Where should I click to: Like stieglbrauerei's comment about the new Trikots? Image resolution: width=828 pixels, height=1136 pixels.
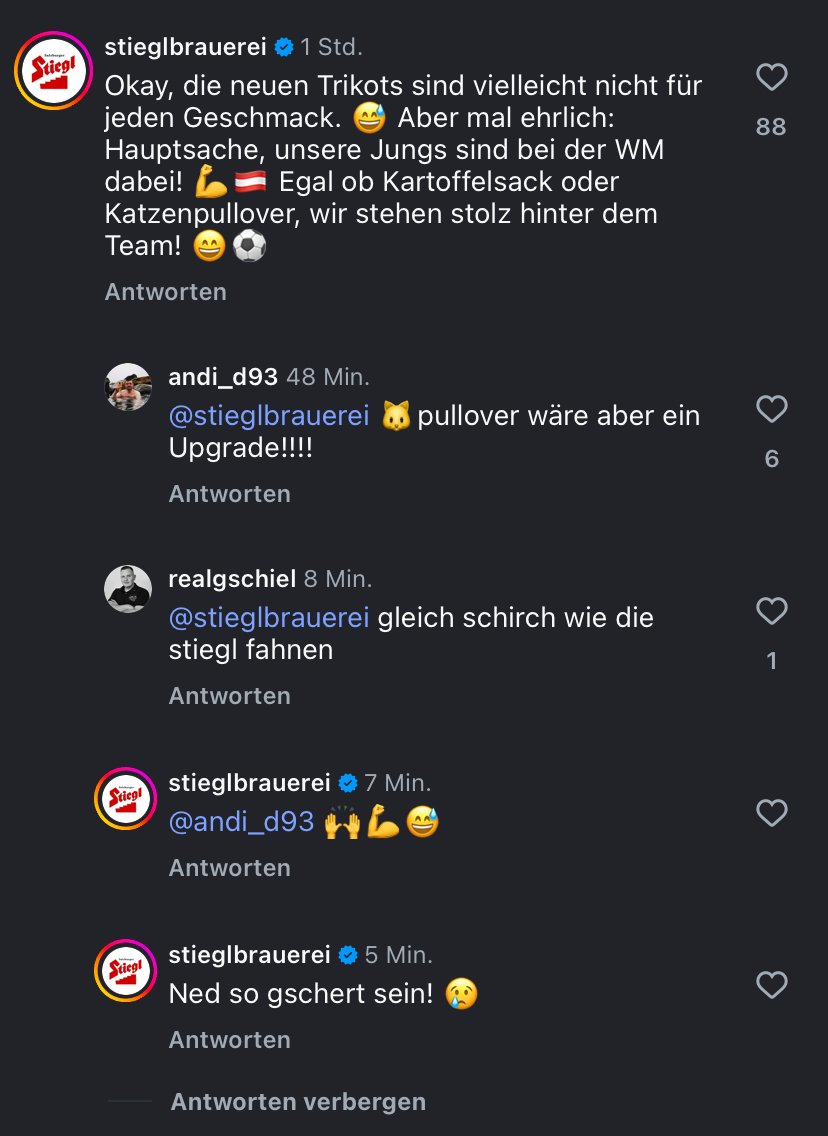click(771, 78)
